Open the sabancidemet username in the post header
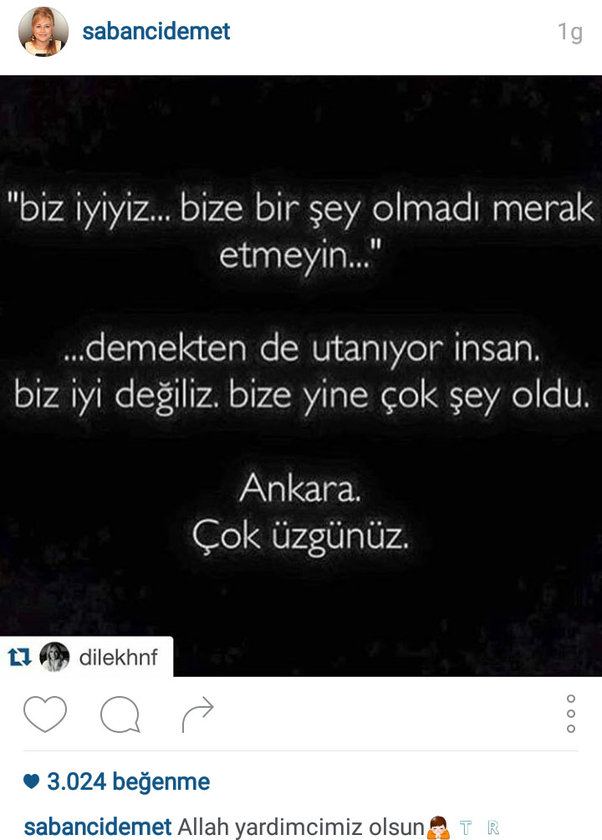Viewport: 602px width, 840px height. click(x=156, y=32)
